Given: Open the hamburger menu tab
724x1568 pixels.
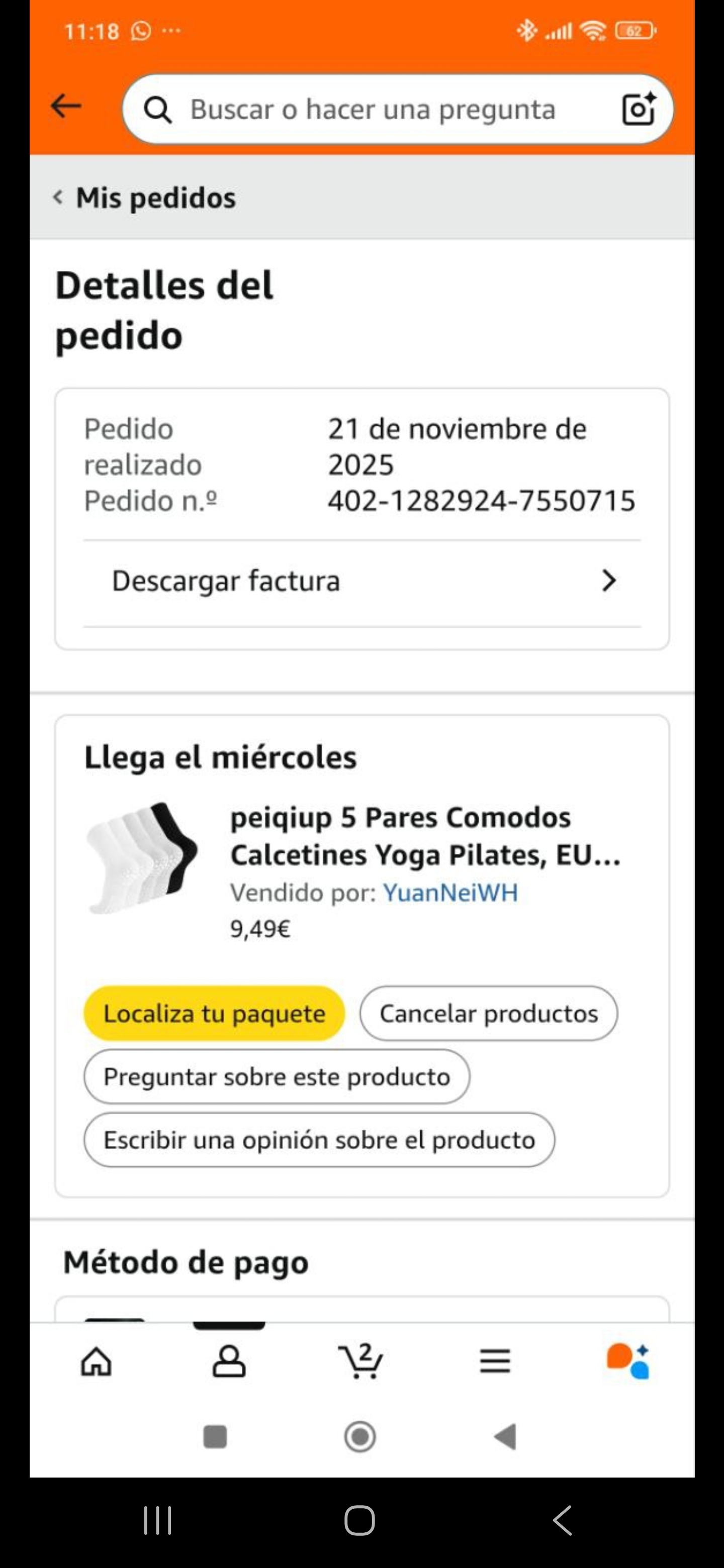Looking at the screenshot, I should (494, 1361).
